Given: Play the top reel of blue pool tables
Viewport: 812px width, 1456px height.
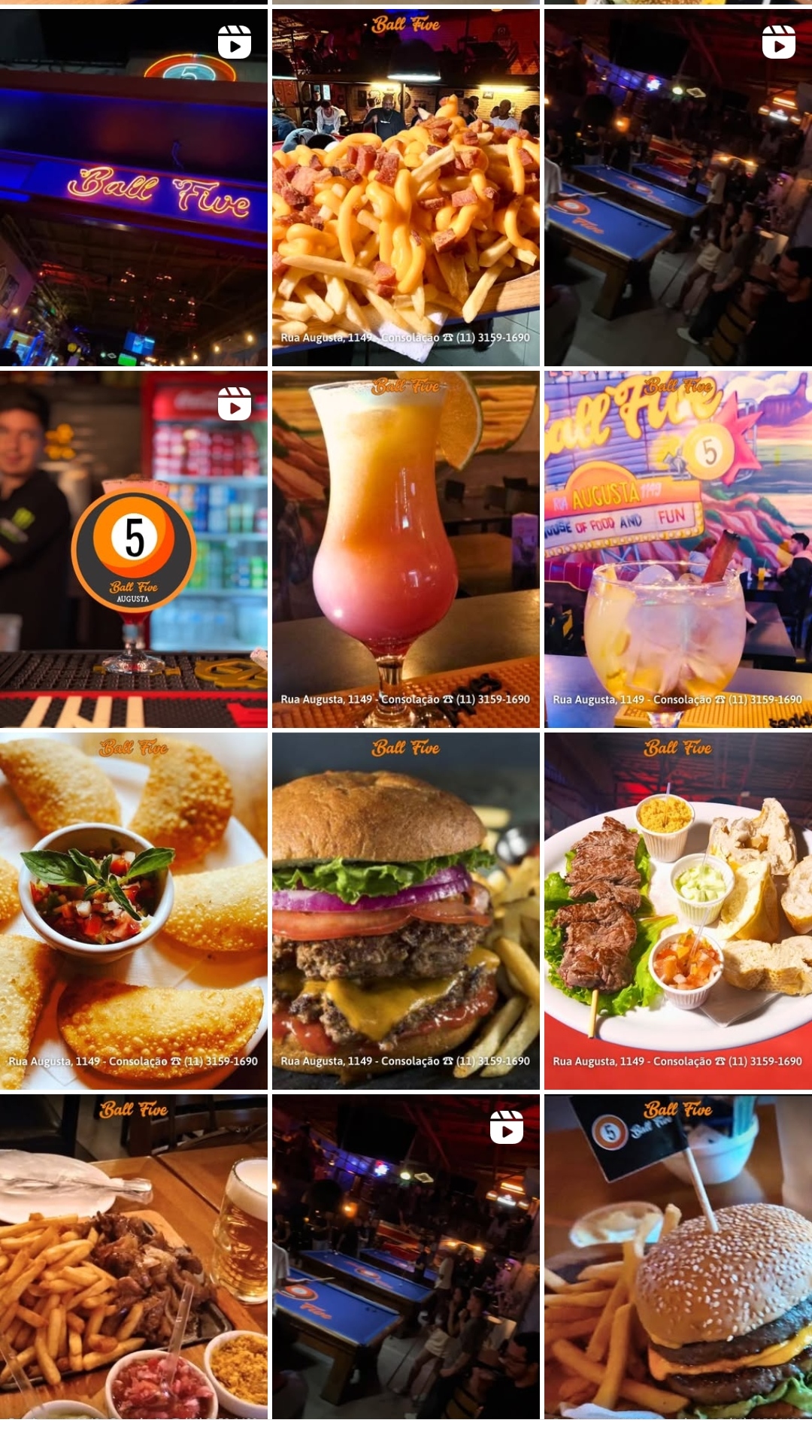Looking at the screenshot, I should tap(678, 187).
